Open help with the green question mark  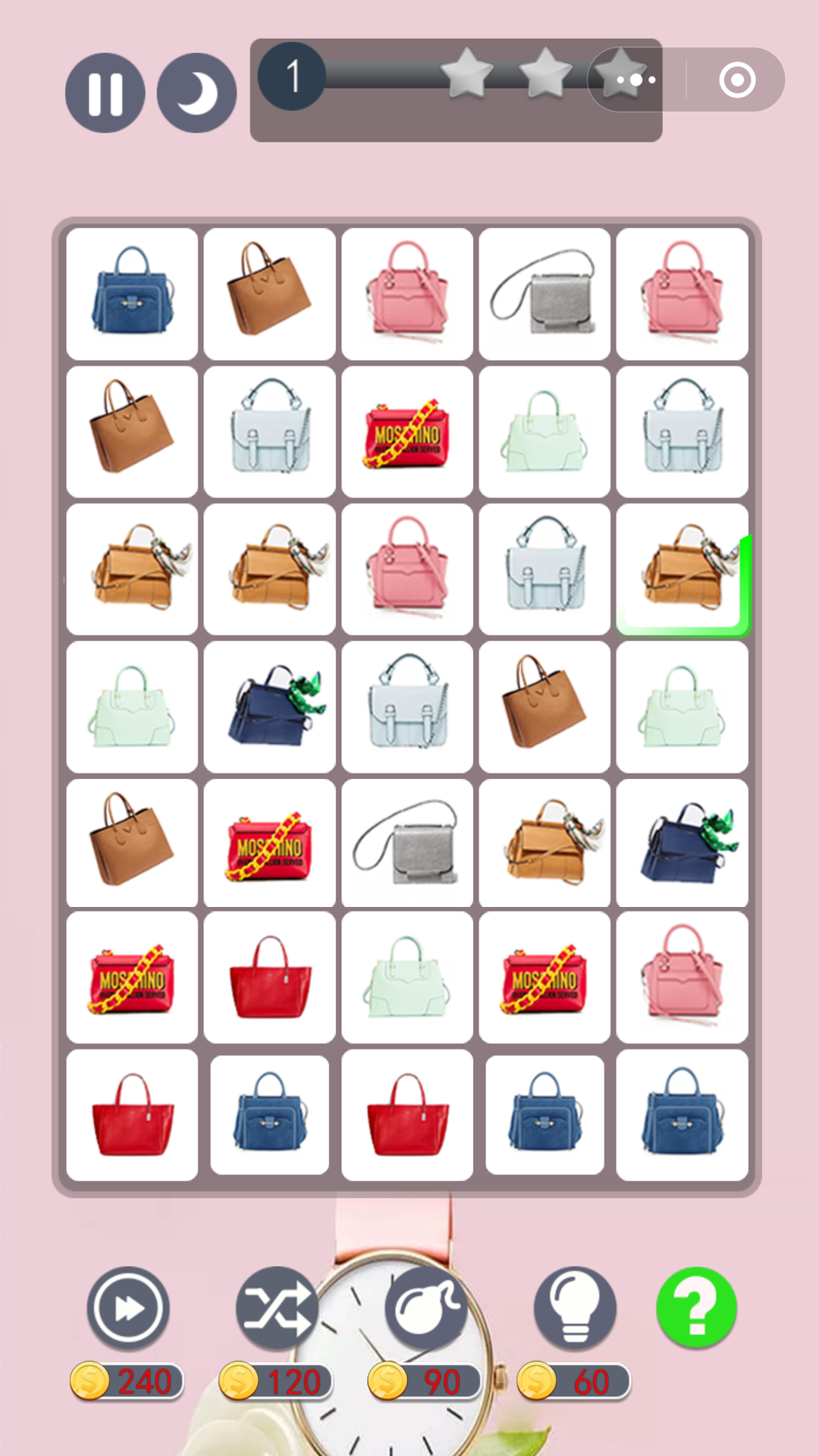[x=696, y=1307]
